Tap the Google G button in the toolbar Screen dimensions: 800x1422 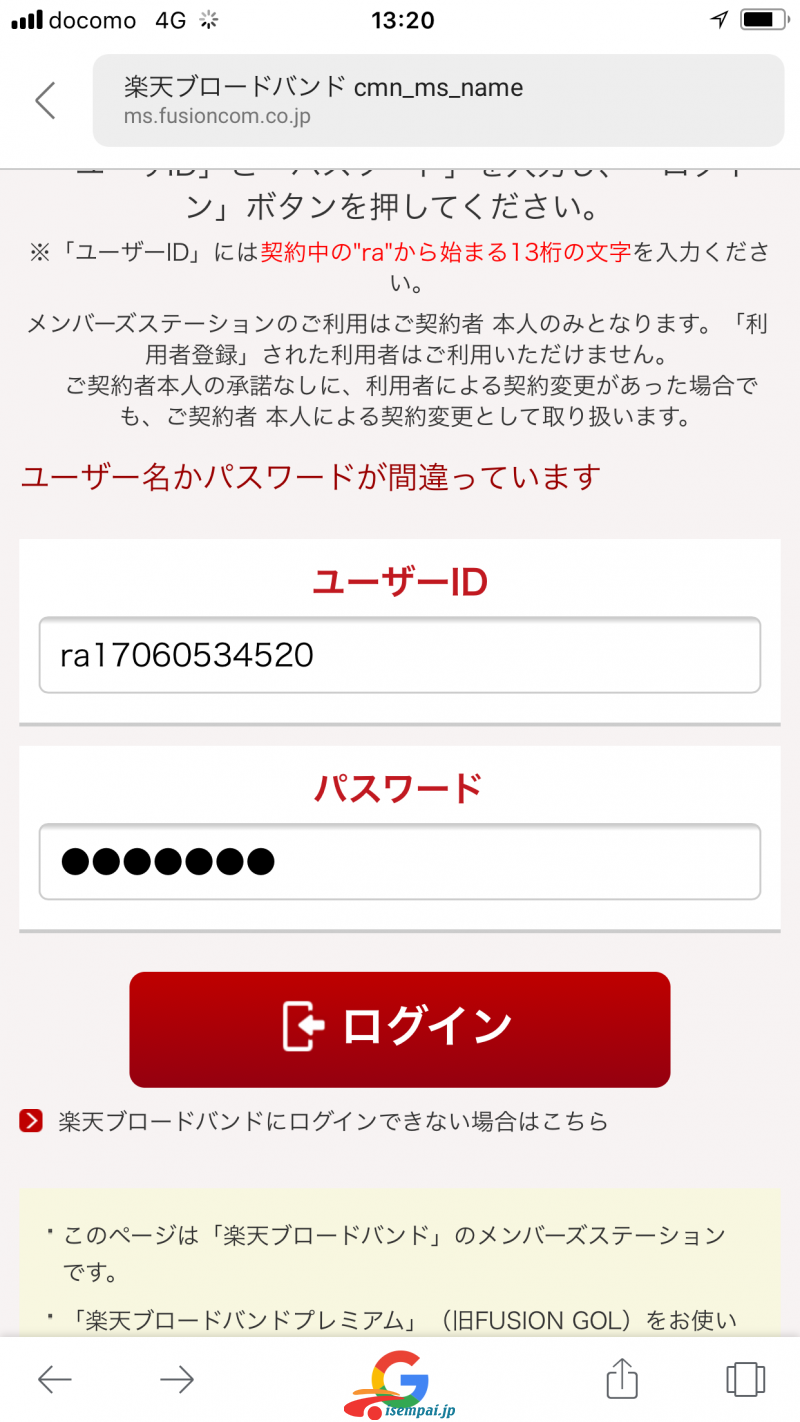coord(399,1379)
